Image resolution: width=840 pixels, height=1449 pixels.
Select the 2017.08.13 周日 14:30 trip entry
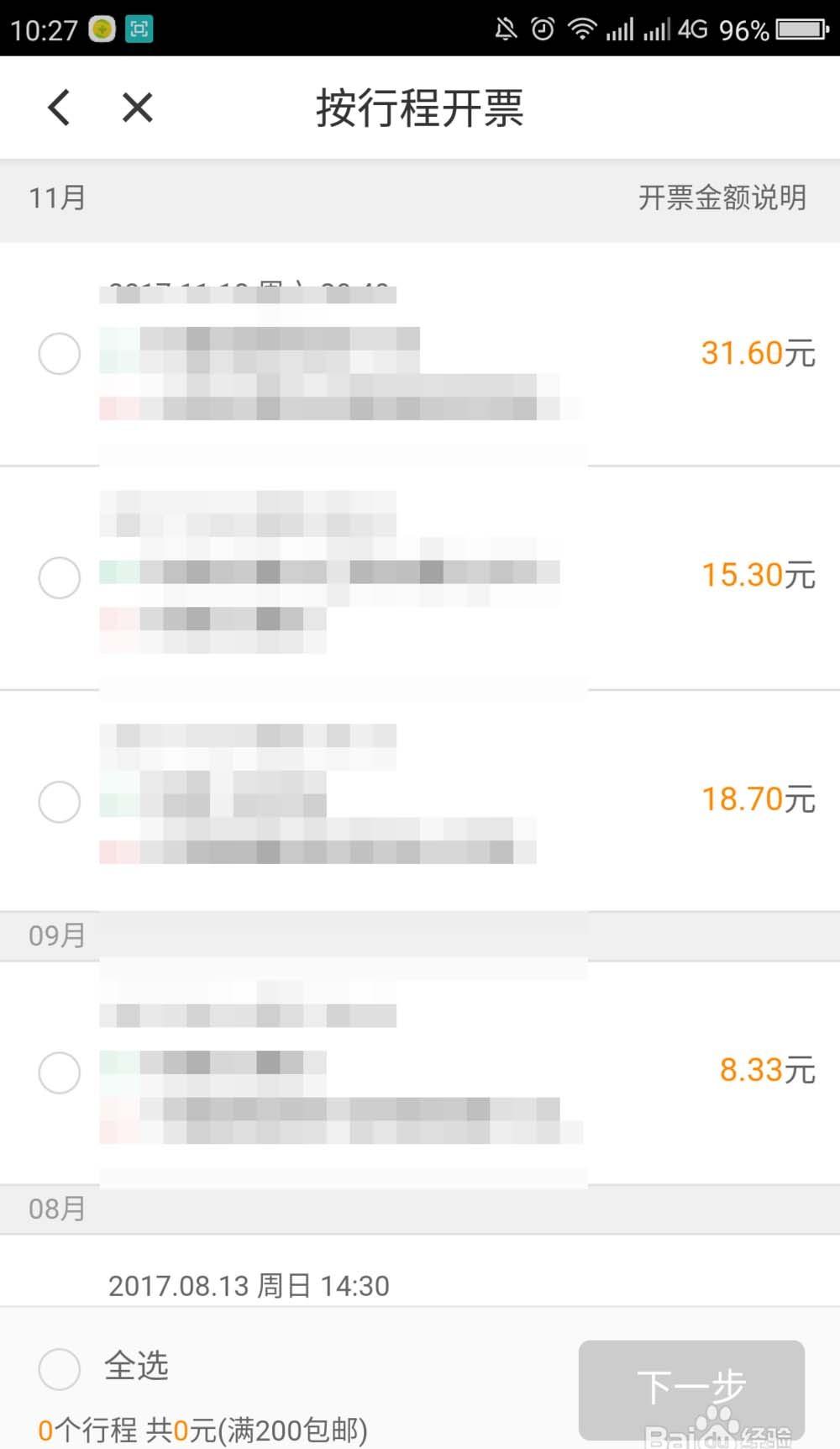249,1285
